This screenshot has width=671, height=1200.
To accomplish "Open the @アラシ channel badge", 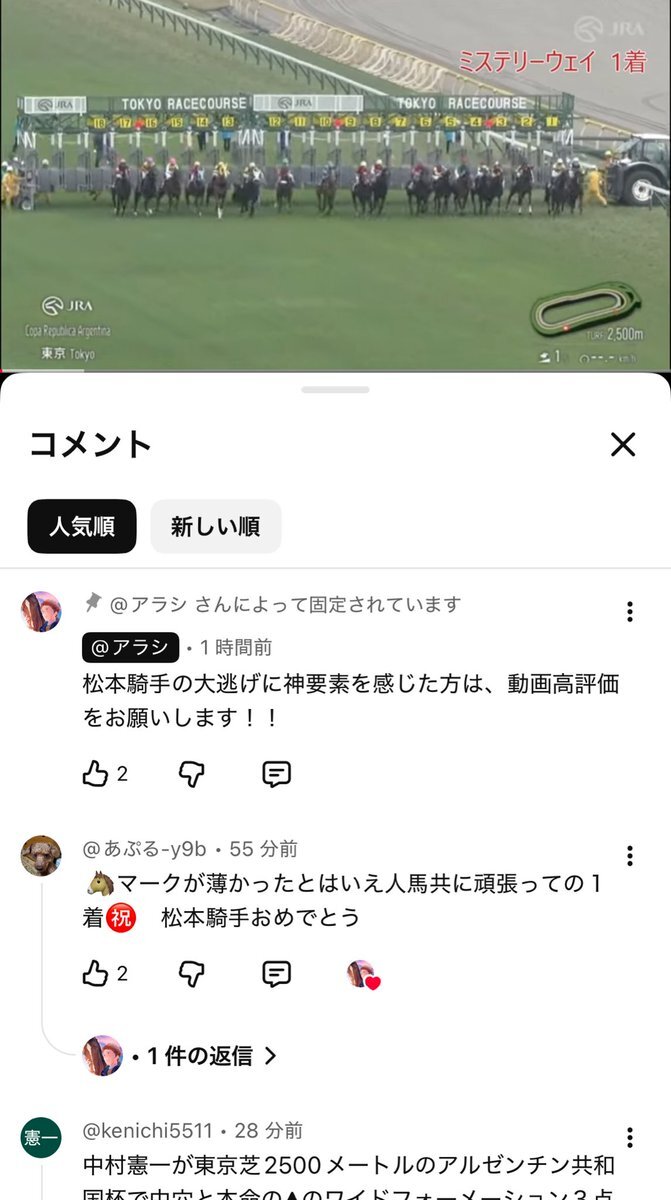I will tap(130, 648).
